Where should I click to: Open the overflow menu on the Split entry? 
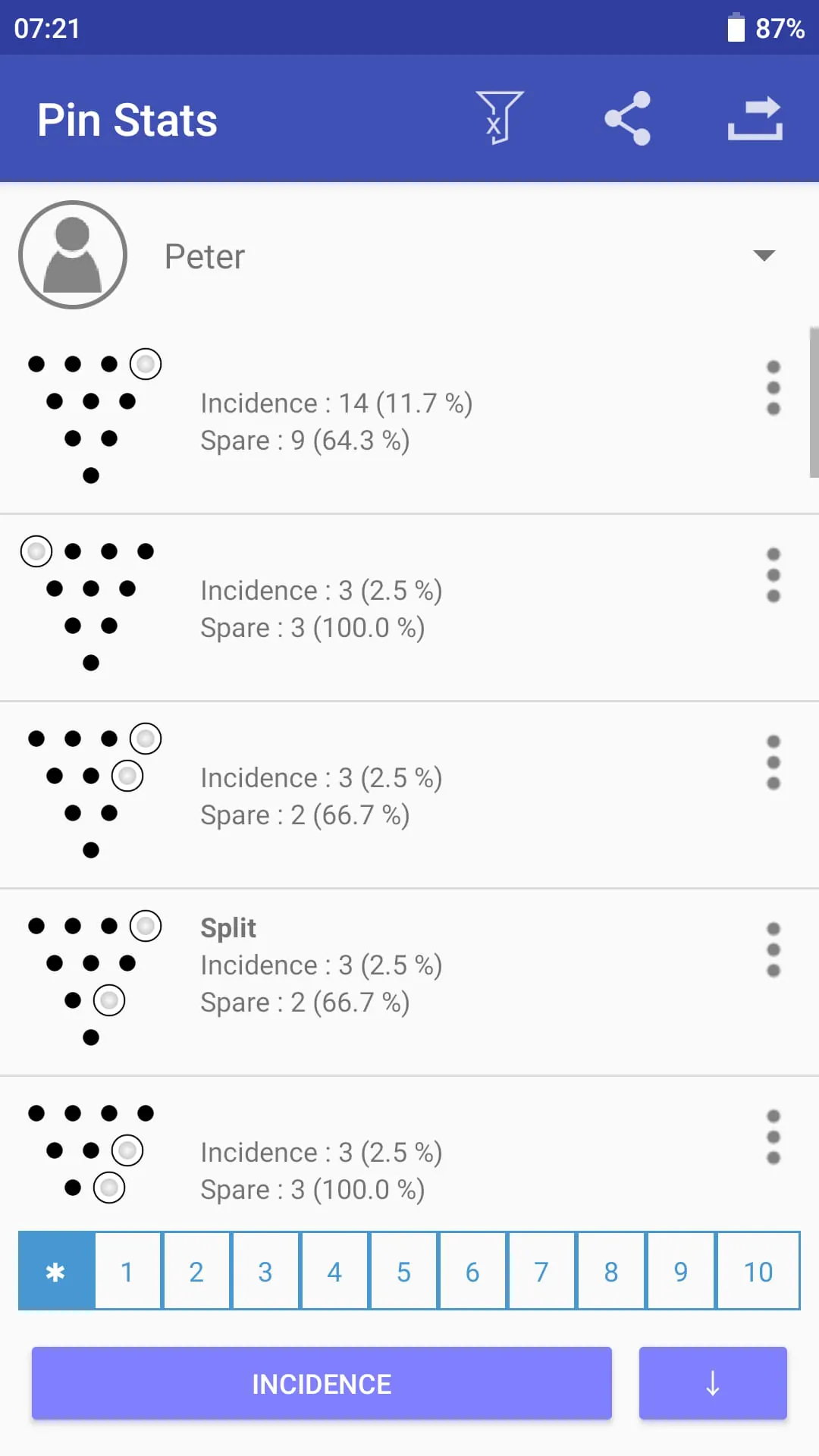[773, 949]
